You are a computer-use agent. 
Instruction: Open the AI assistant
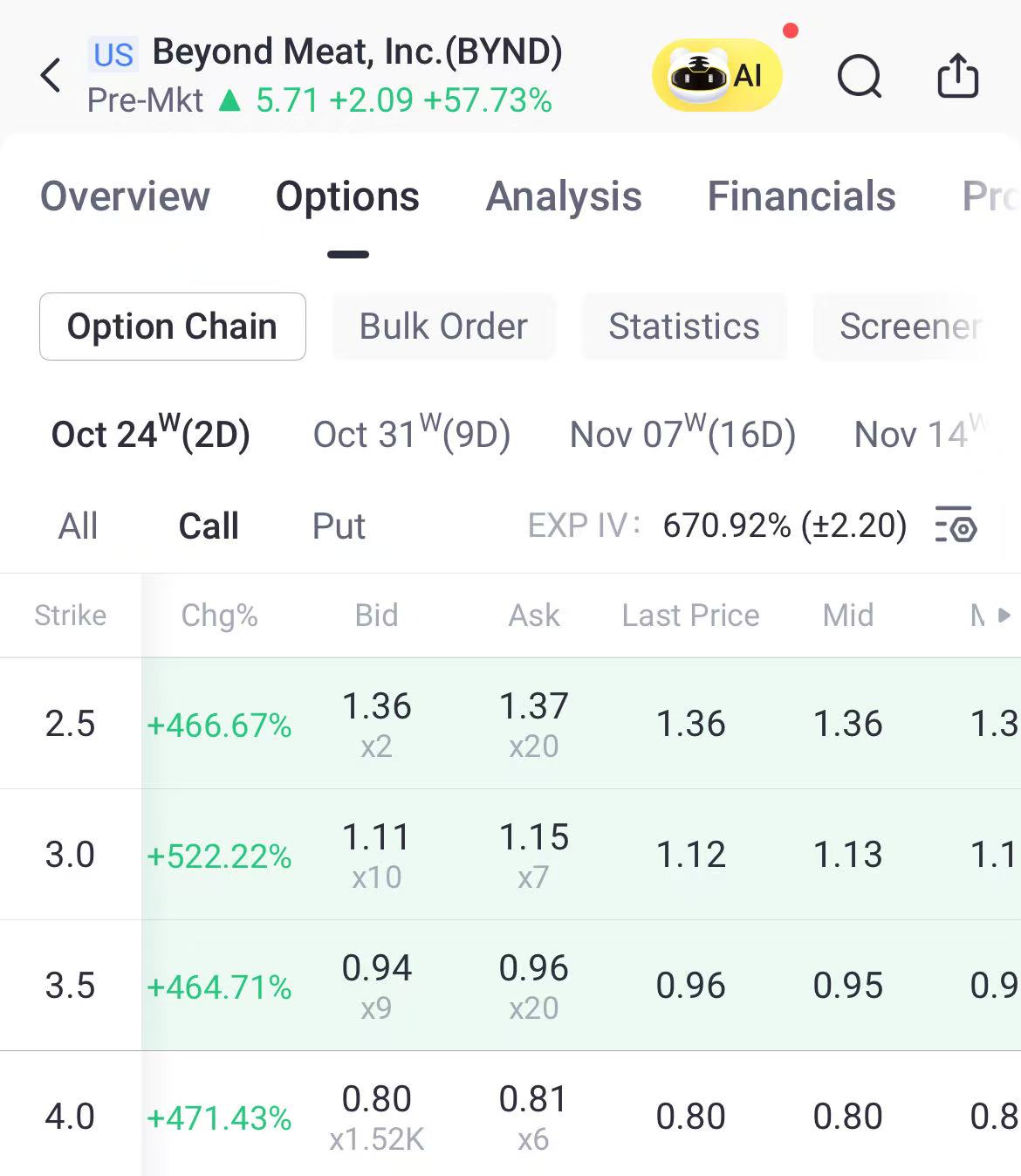(716, 76)
